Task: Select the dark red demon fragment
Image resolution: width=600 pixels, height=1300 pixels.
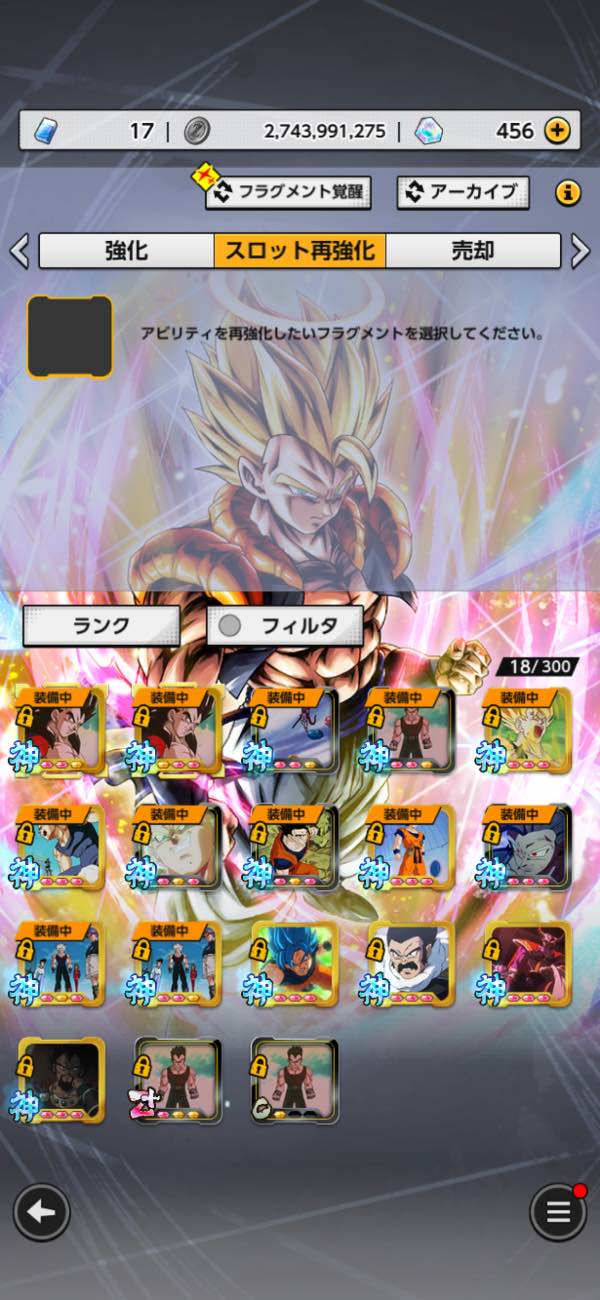Action: (x=527, y=964)
